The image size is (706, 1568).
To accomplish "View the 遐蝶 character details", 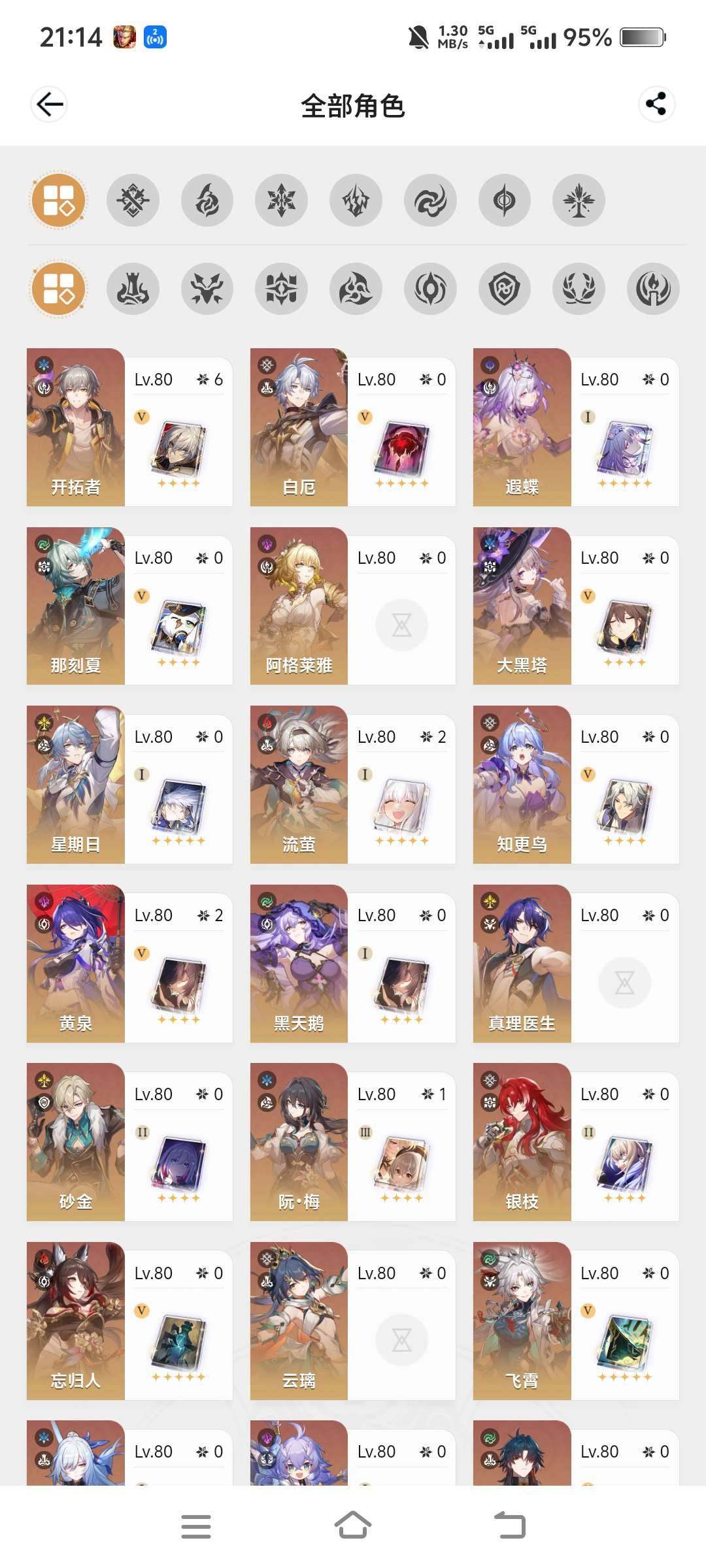I will [x=575, y=428].
